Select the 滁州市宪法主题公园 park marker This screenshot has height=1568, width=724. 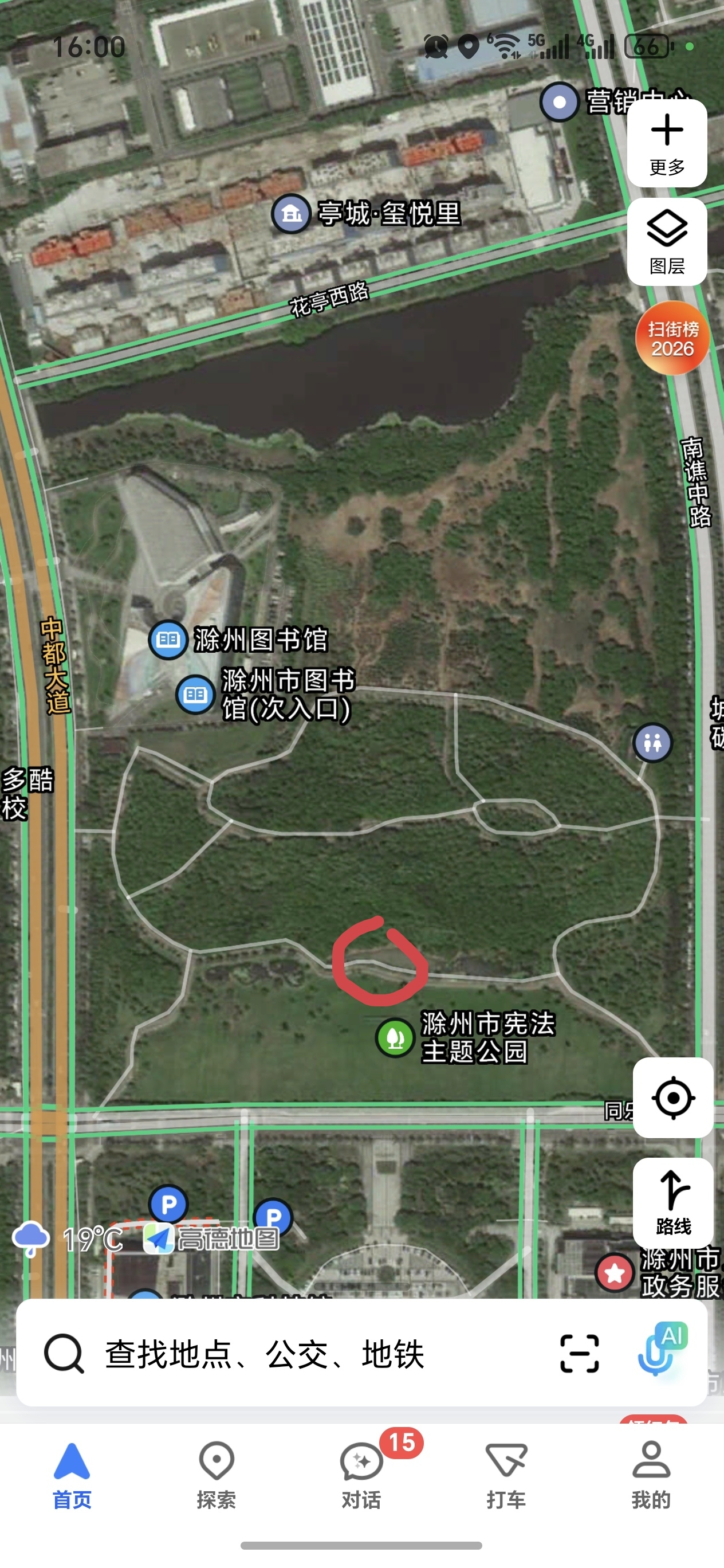[395, 1038]
